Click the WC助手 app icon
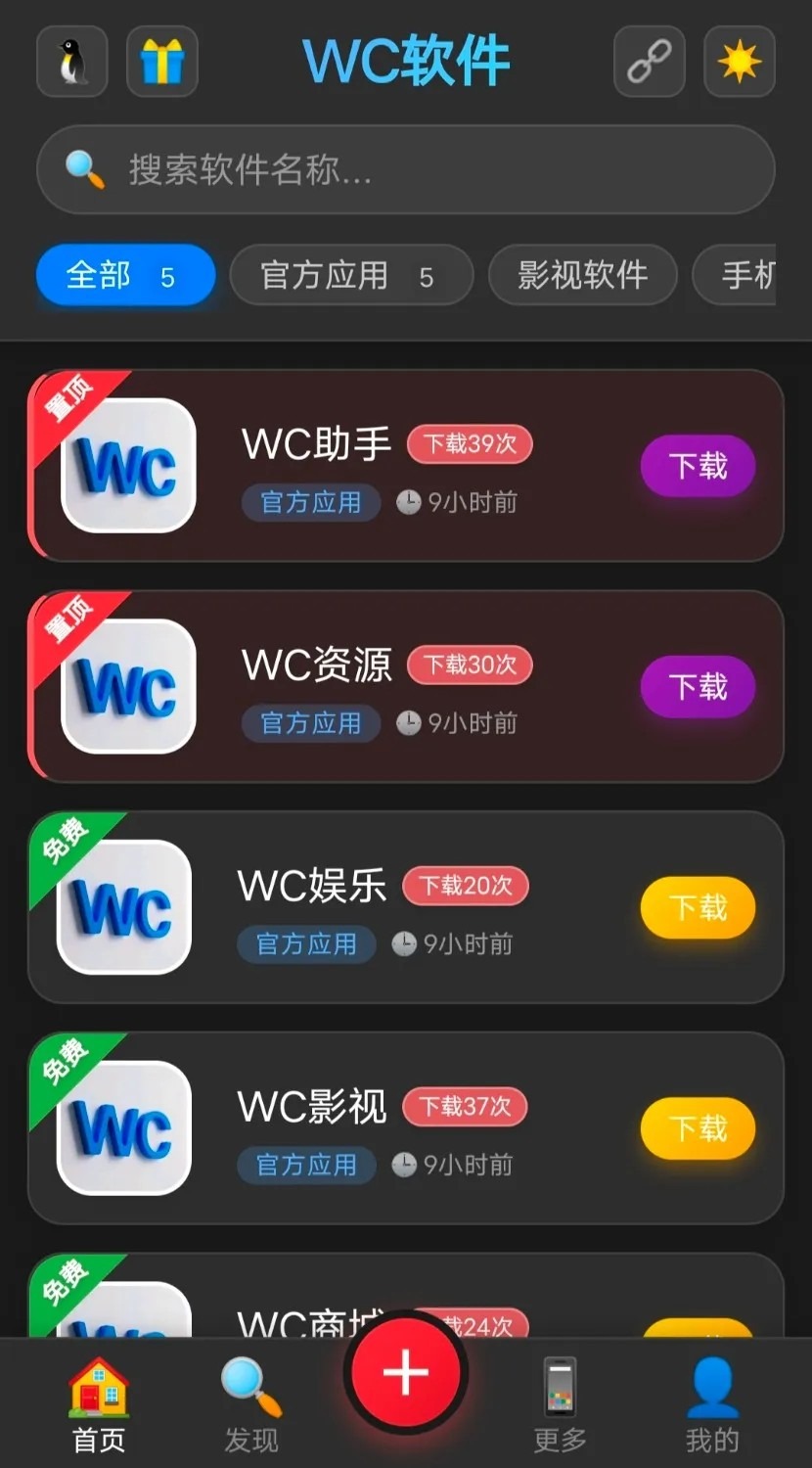The width and height of the screenshot is (812, 1468). tap(128, 467)
